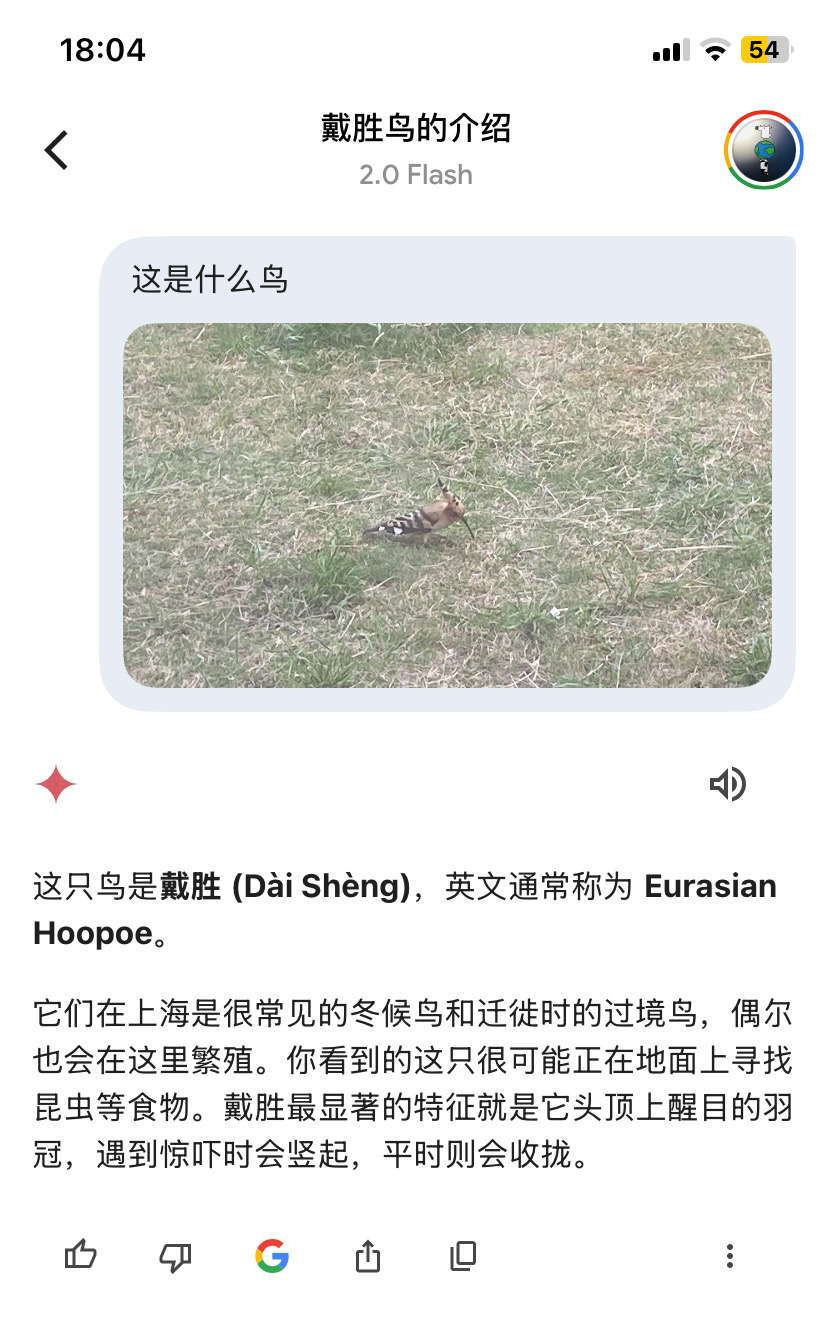Copy the response text

[463, 1255]
